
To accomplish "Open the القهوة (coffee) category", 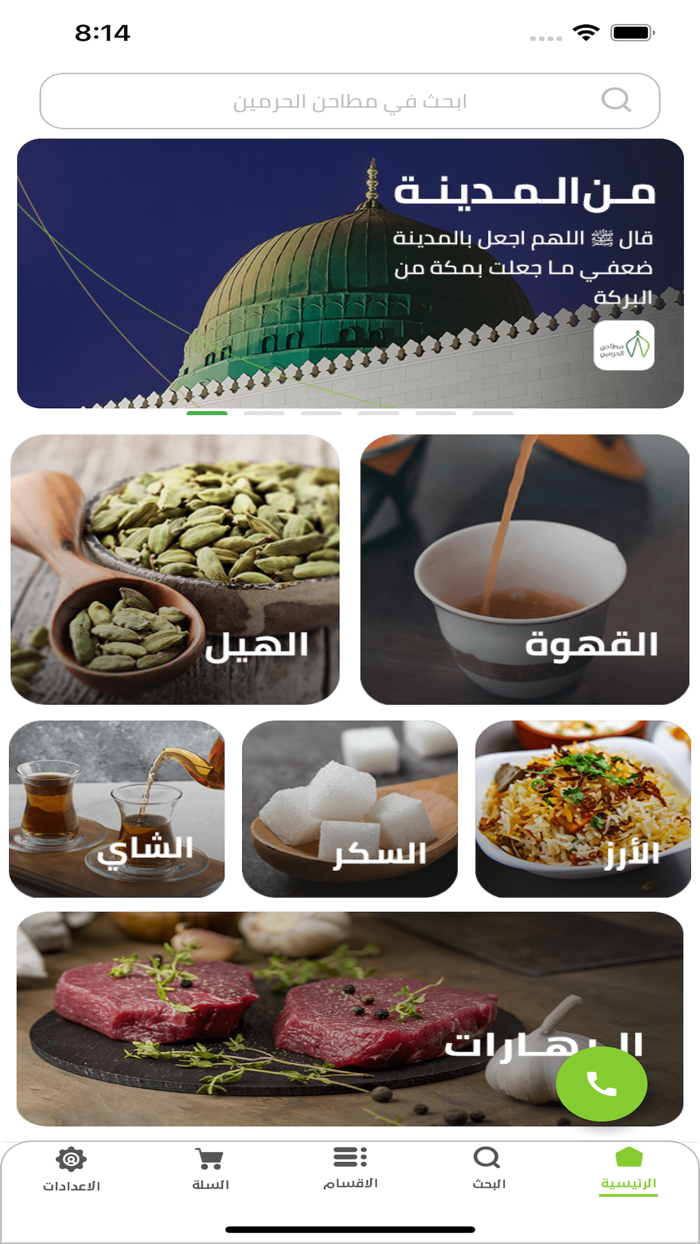I will 525,569.
